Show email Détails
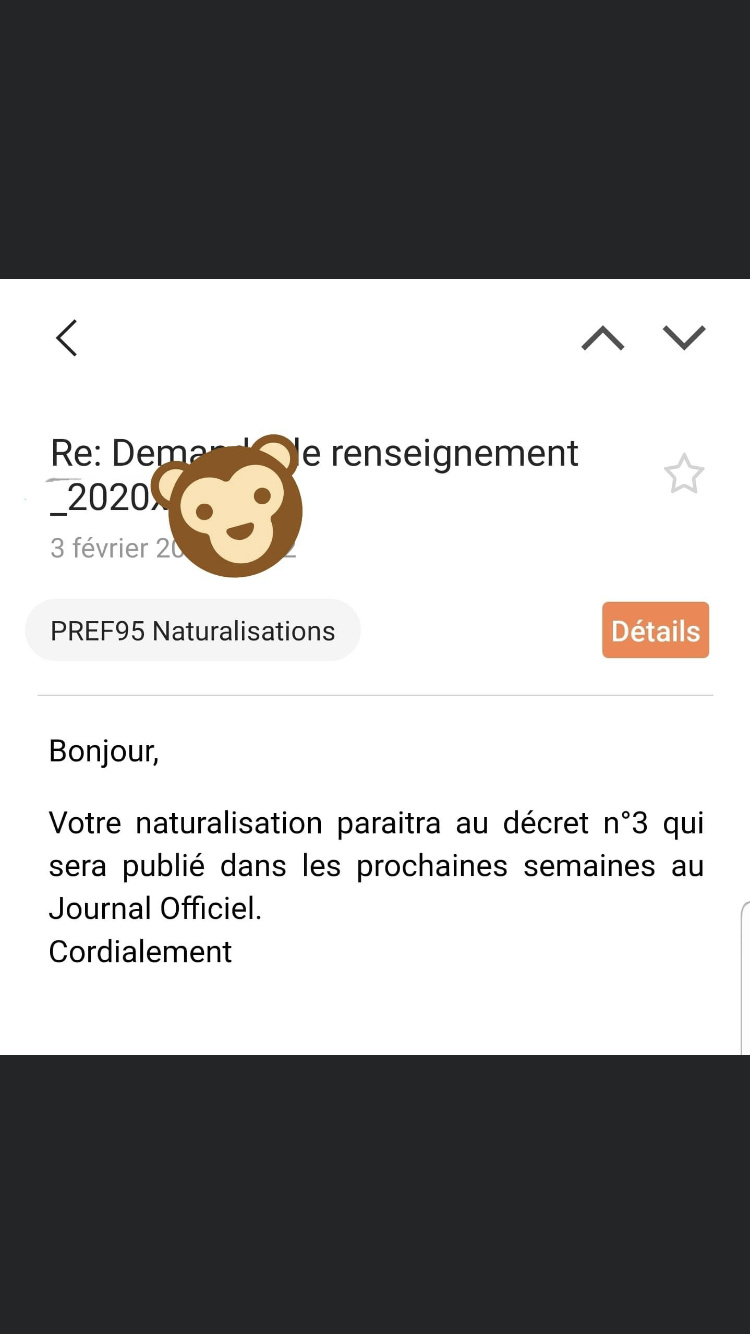Viewport: 750px width, 1334px height. coord(655,630)
